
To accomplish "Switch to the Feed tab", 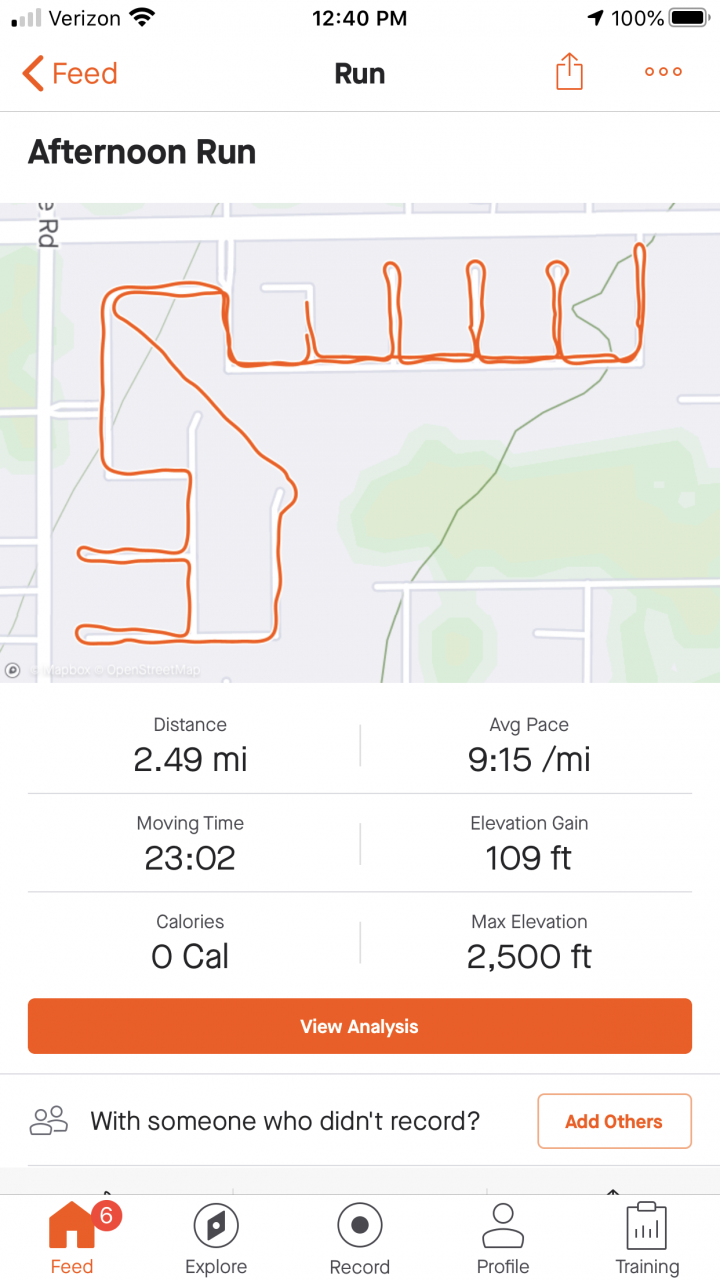I will point(72,1239).
